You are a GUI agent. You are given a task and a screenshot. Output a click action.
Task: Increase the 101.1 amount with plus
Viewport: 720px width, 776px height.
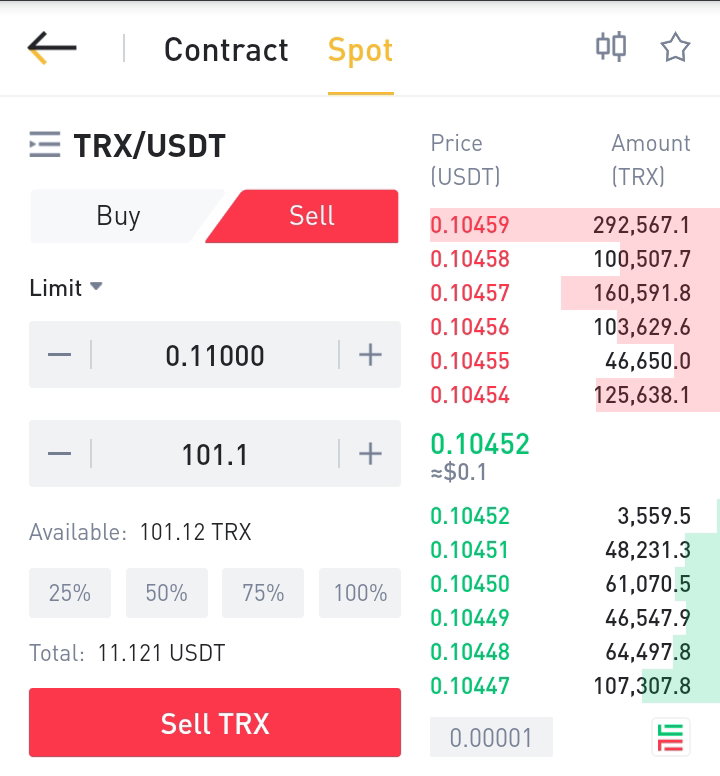point(370,454)
